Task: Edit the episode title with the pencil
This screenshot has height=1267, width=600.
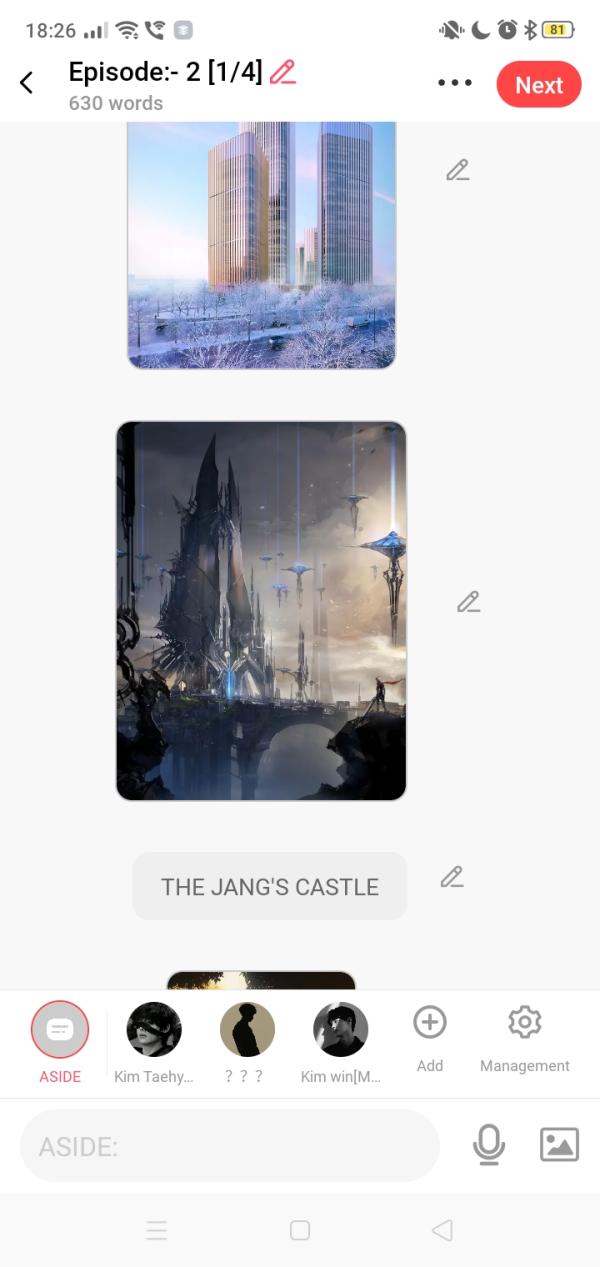Action: pos(283,72)
